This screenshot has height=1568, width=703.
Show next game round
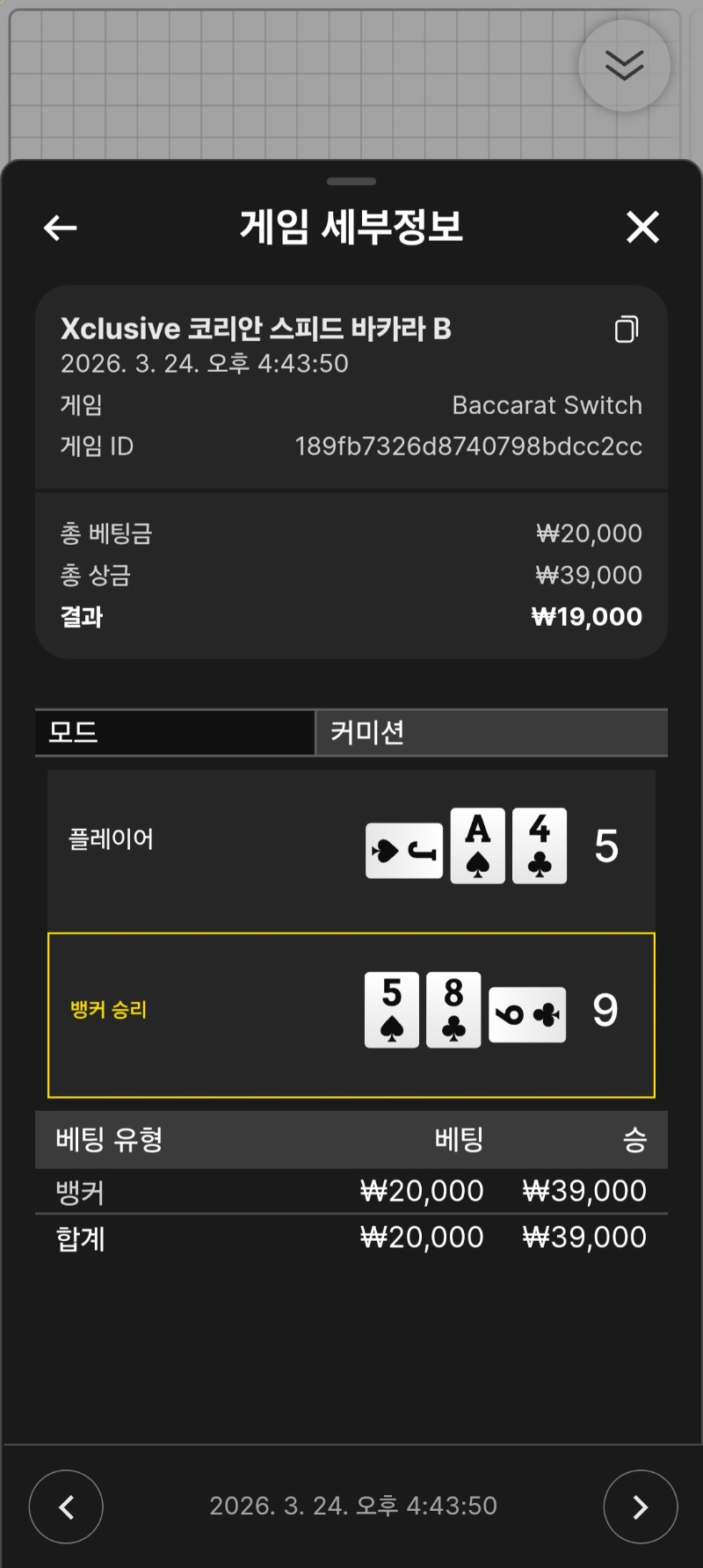(x=640, y=1506)
